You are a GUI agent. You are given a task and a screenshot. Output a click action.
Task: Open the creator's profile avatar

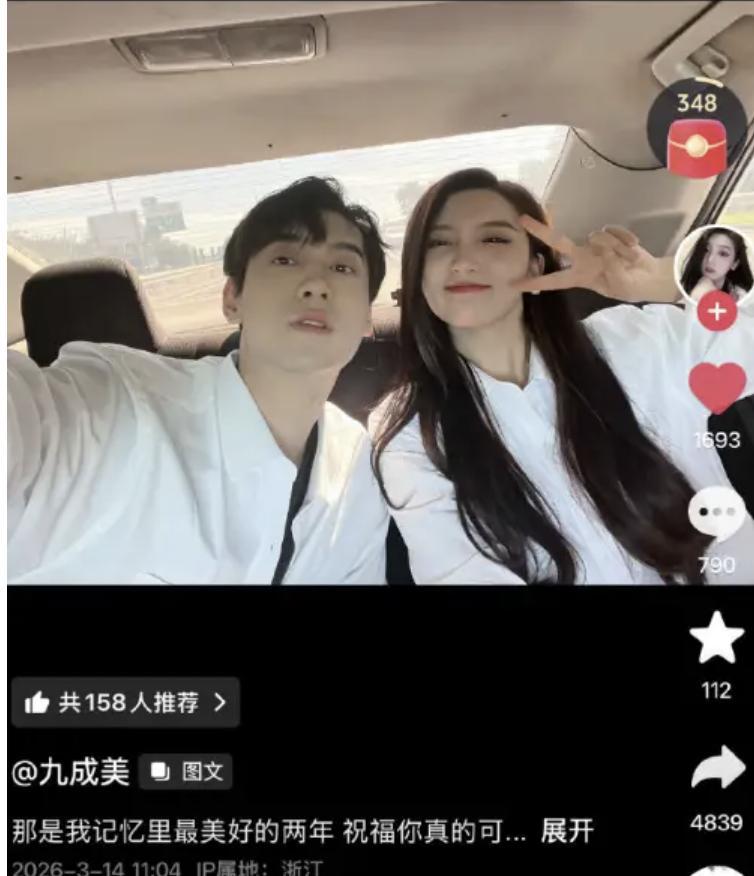tap(715, 262)
